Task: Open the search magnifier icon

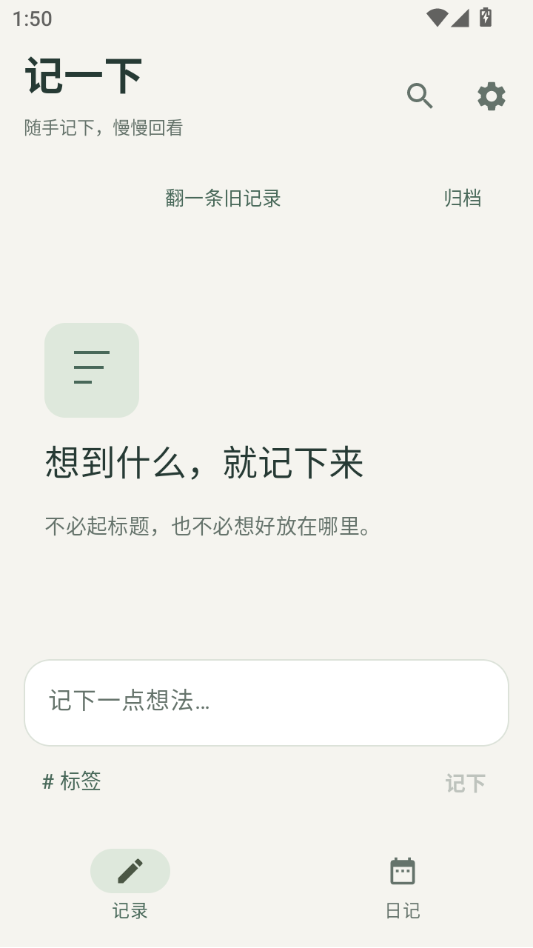Action: pyautogui.click(x=420, y=96)
